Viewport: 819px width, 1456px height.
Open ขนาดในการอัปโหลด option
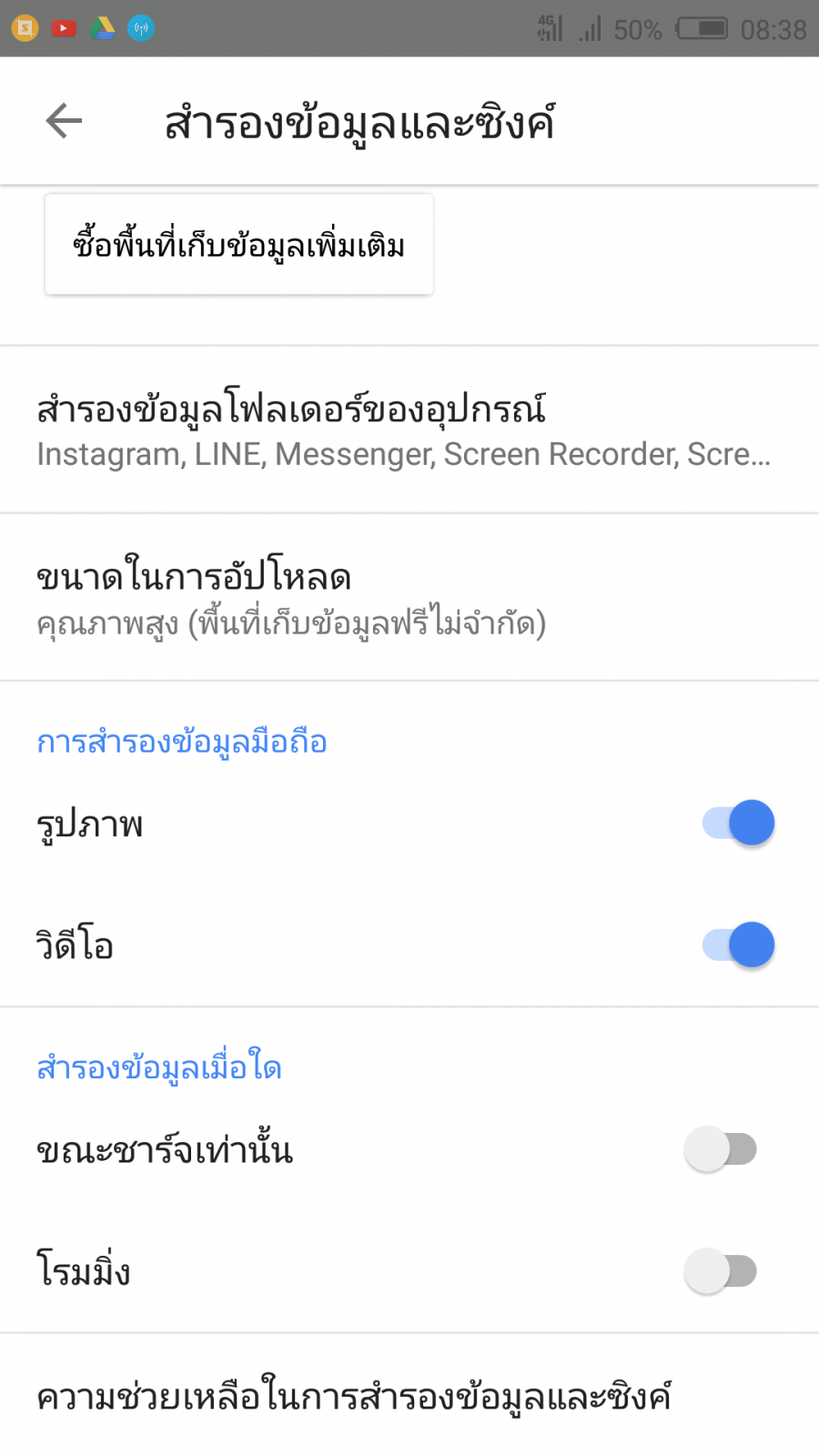291,599
